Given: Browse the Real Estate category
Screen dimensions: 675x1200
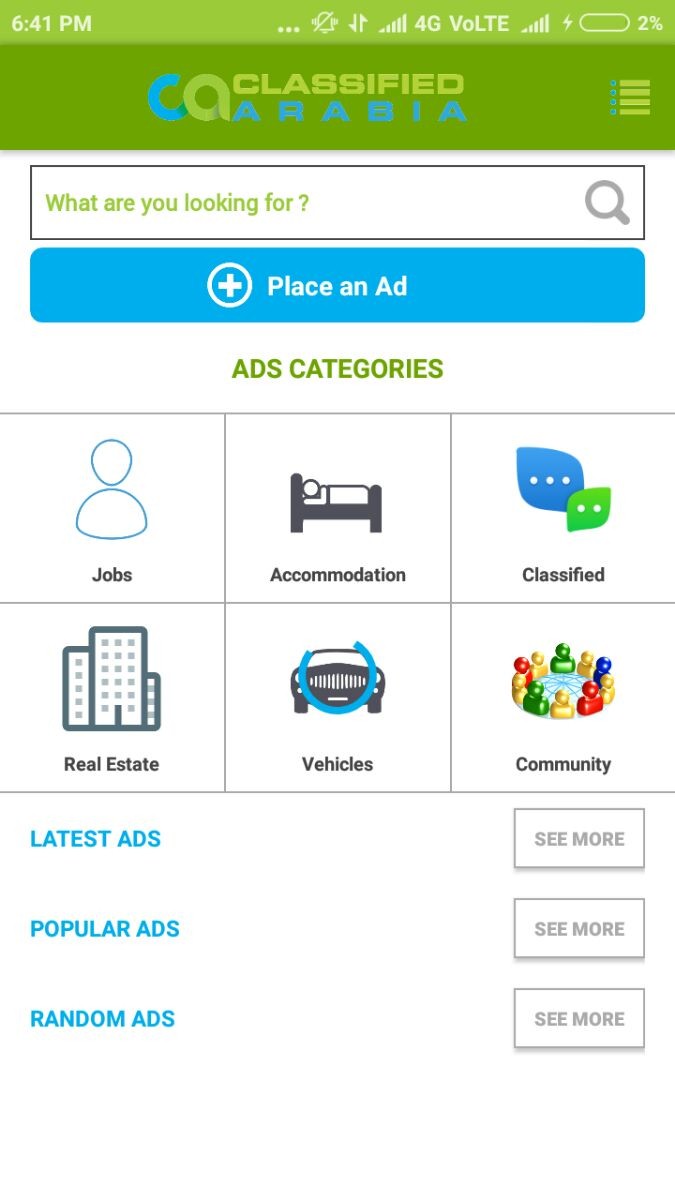Looking at the screenshot, I should tap(112, 697).
